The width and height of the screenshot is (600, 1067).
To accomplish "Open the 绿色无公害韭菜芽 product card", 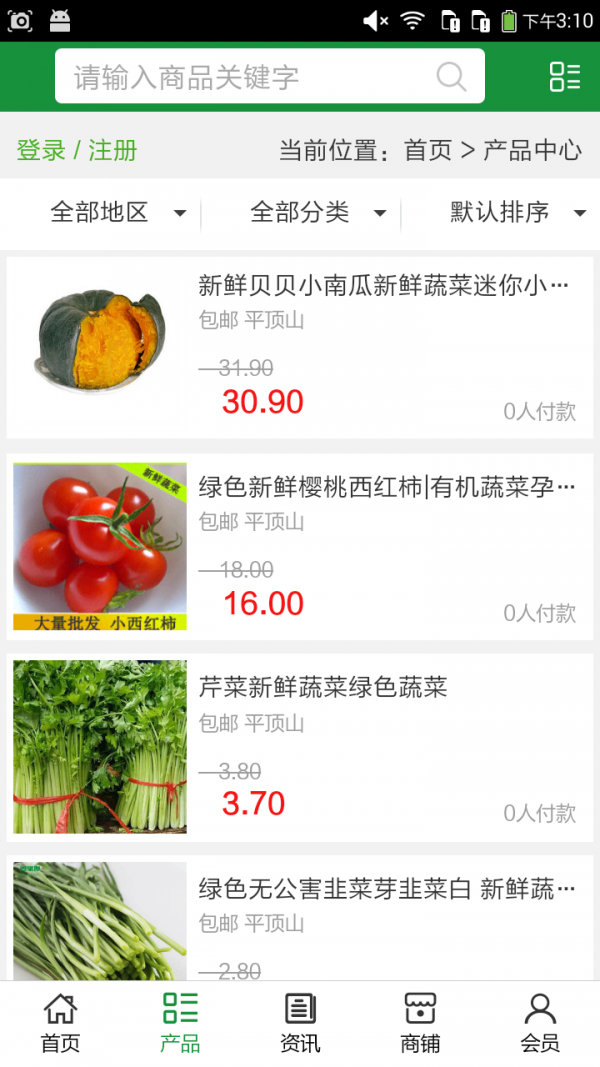I will pos(300,918).
